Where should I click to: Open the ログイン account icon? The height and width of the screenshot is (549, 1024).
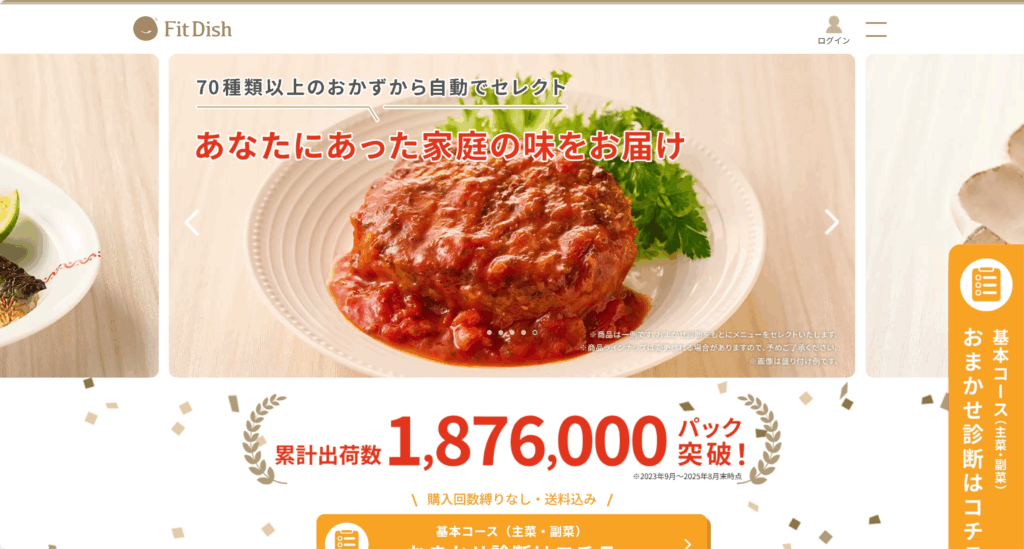[833, 29]
